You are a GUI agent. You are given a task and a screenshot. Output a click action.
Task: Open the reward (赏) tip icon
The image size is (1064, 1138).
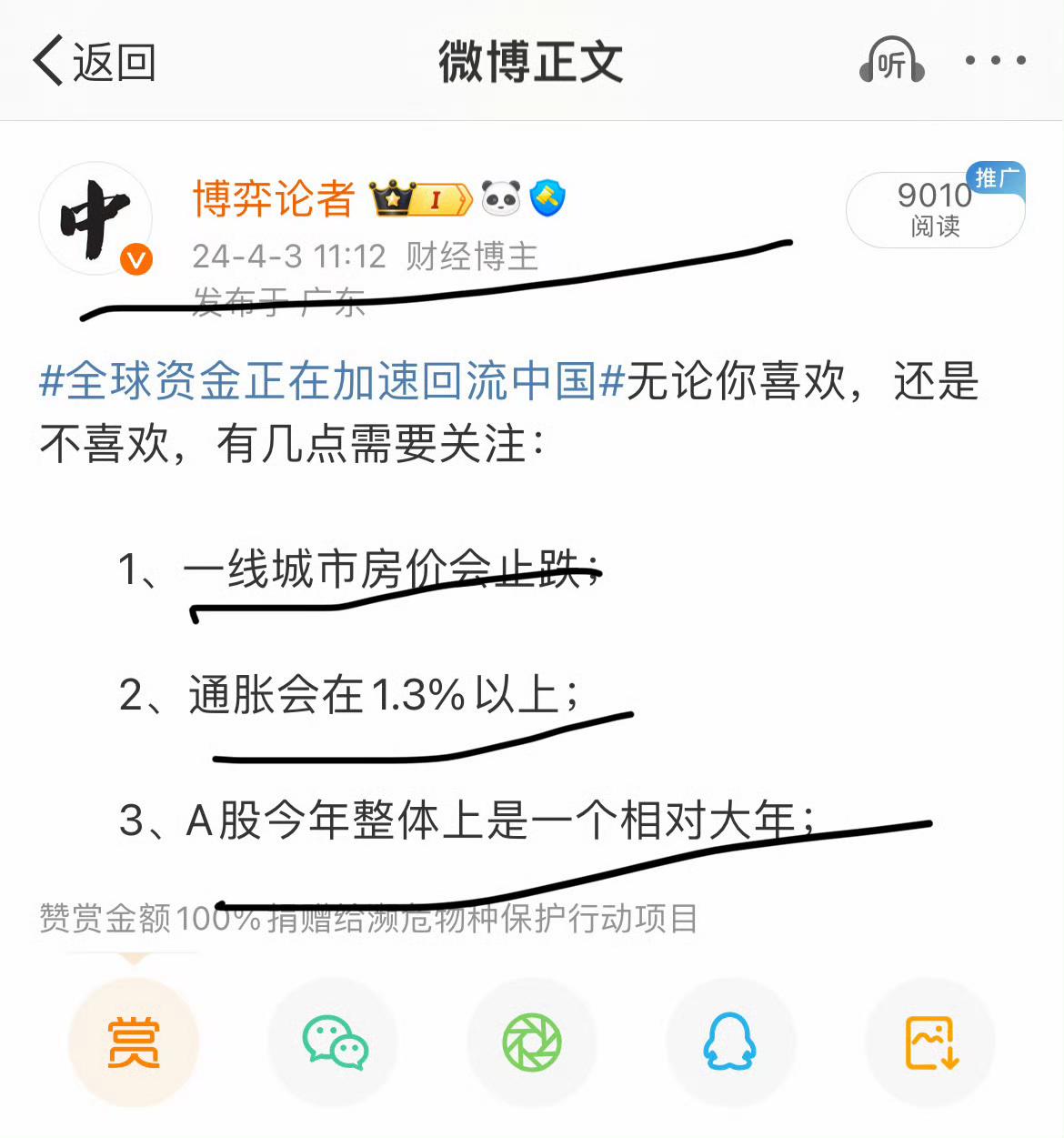(x=133, y=1044)
